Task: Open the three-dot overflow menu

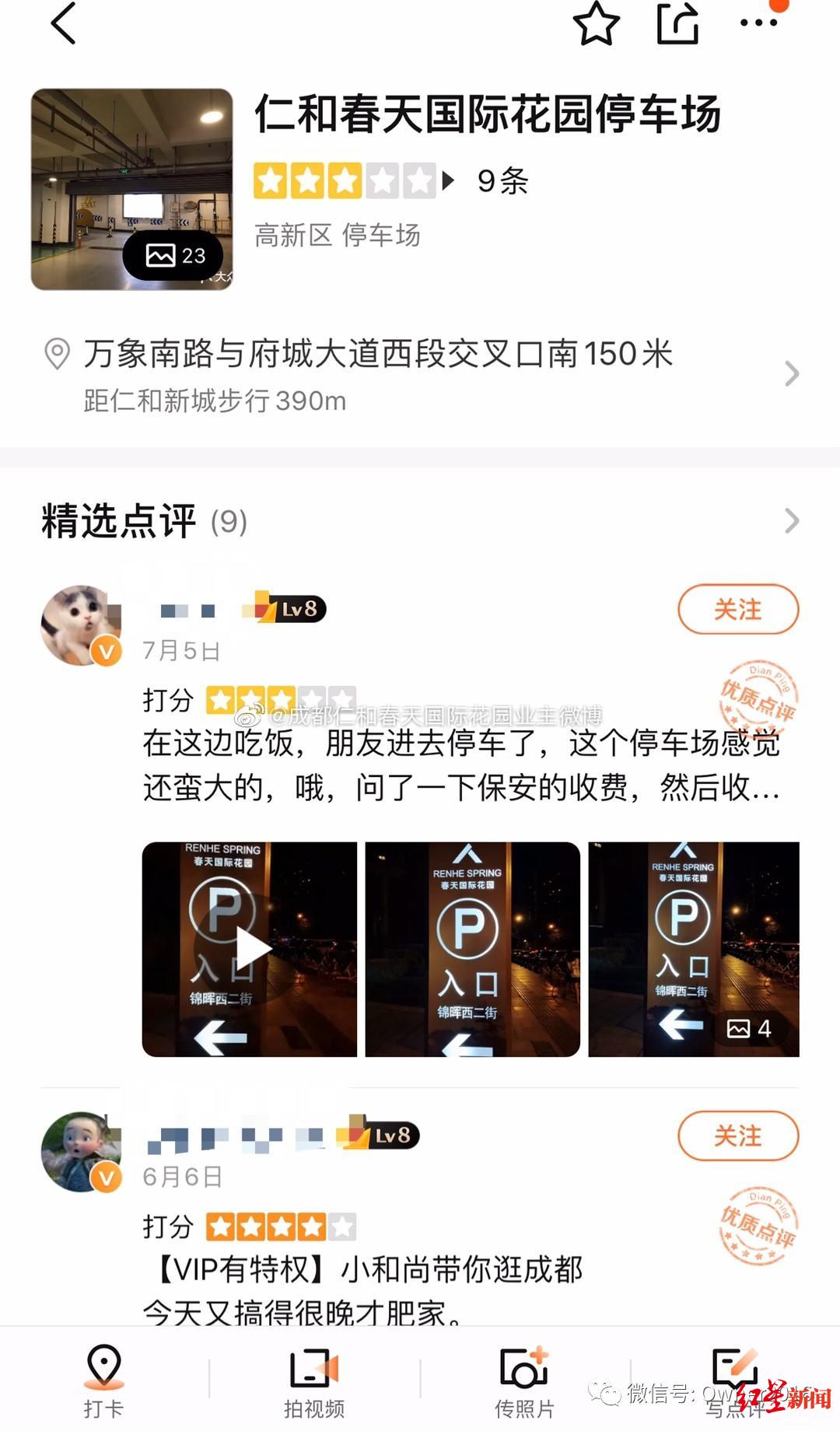Action: coord(758,23)
